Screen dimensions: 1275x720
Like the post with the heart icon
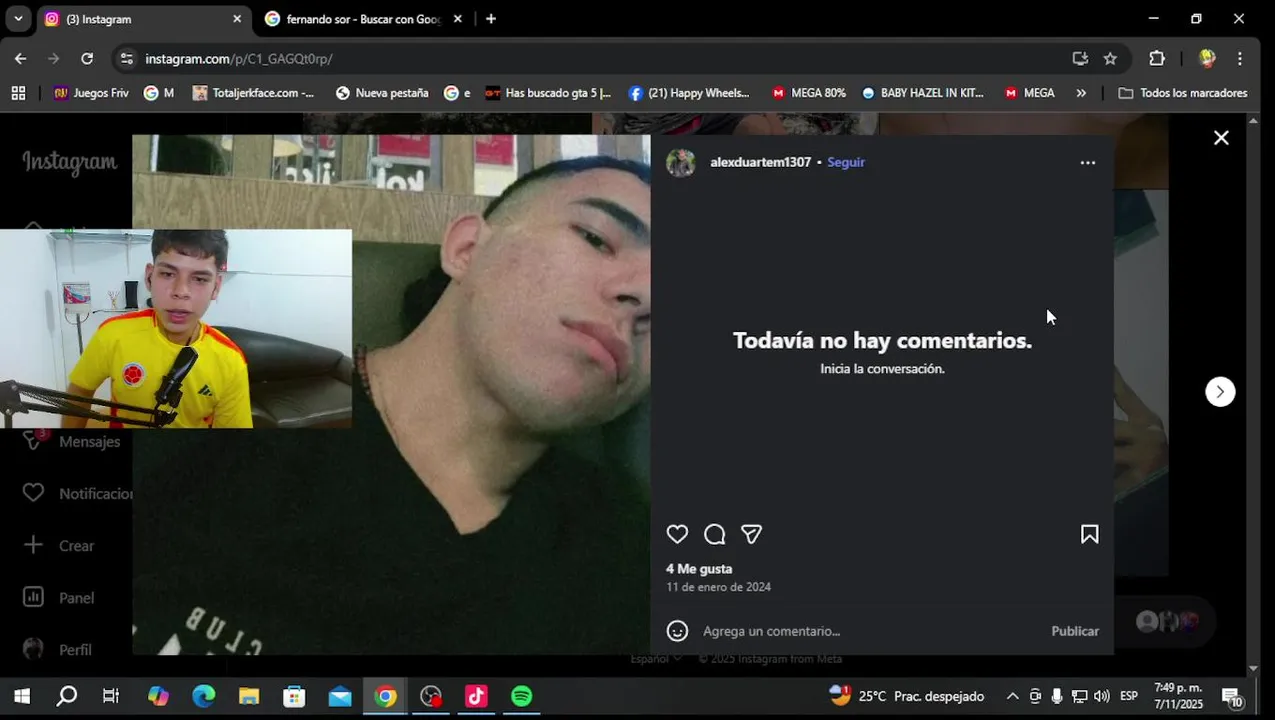677,534
